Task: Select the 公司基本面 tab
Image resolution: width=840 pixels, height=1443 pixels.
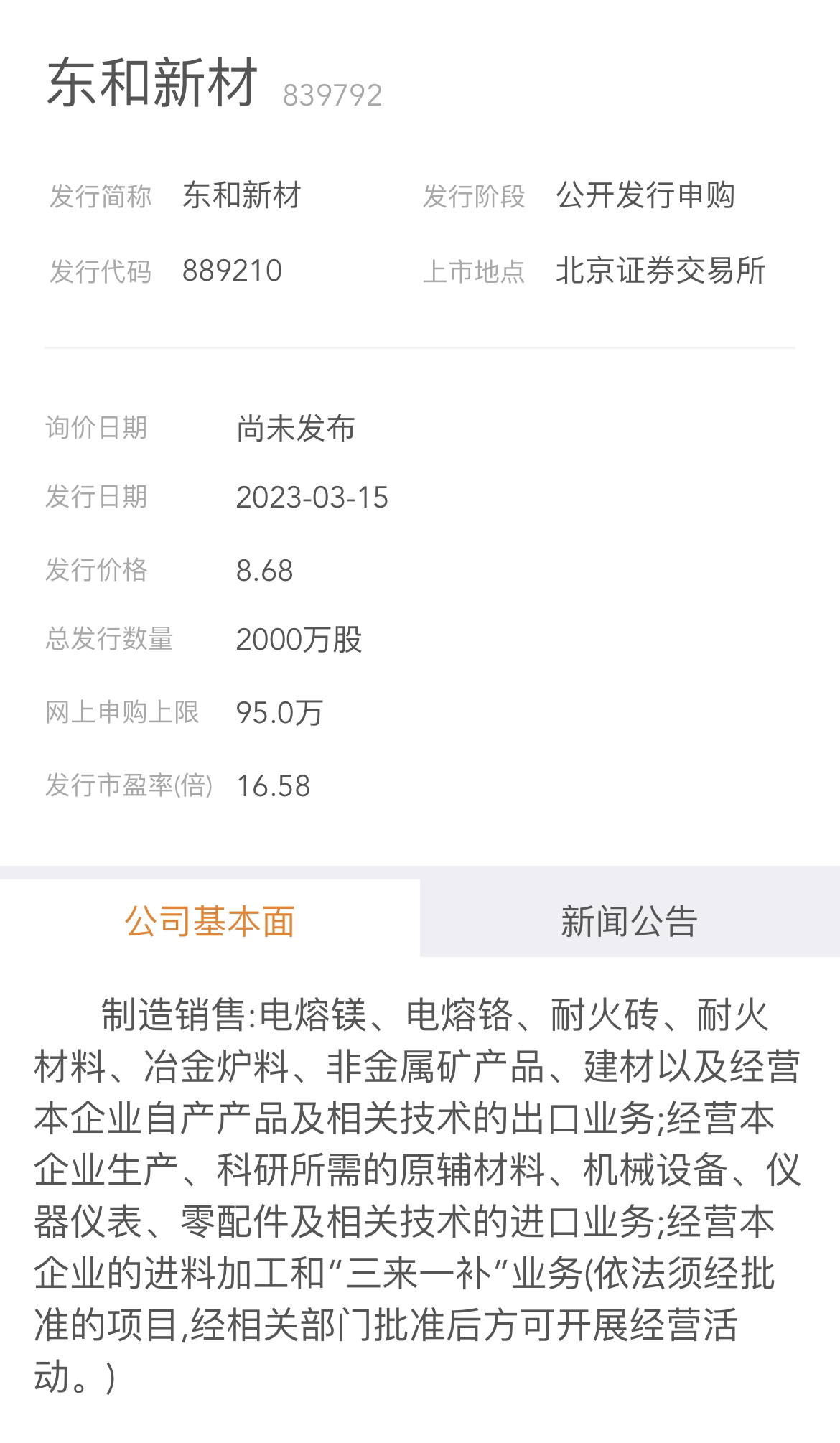Action: [x=210, y=920]
